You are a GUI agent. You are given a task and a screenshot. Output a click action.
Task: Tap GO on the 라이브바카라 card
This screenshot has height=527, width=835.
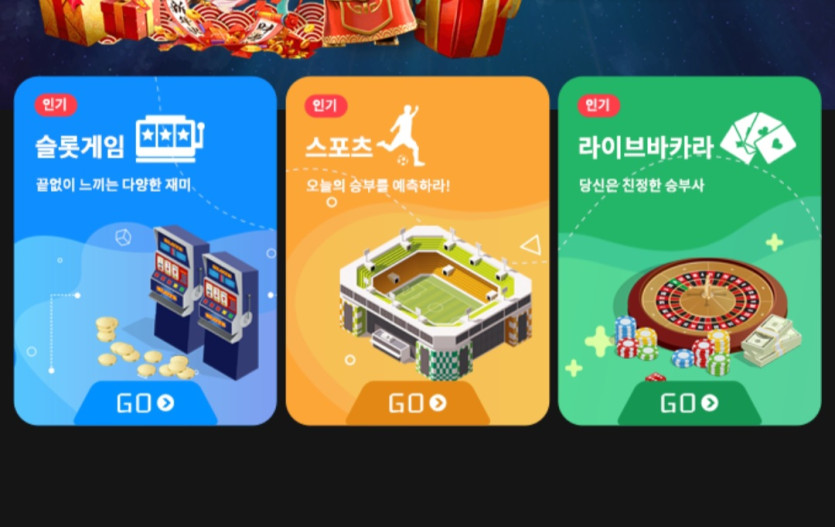689,403
